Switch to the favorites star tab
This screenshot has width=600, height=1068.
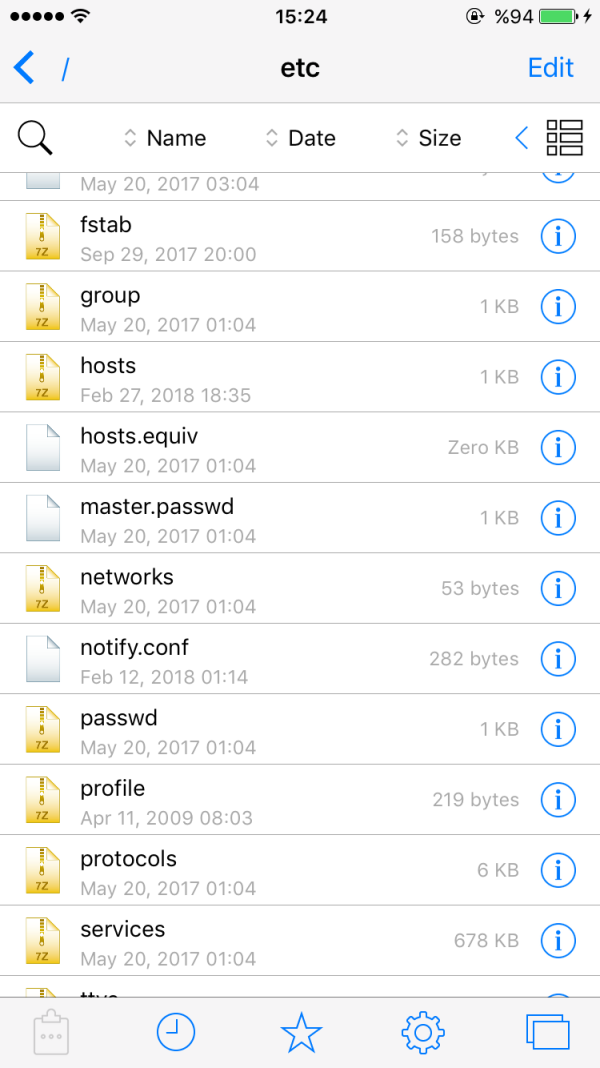click(300, 1032)
